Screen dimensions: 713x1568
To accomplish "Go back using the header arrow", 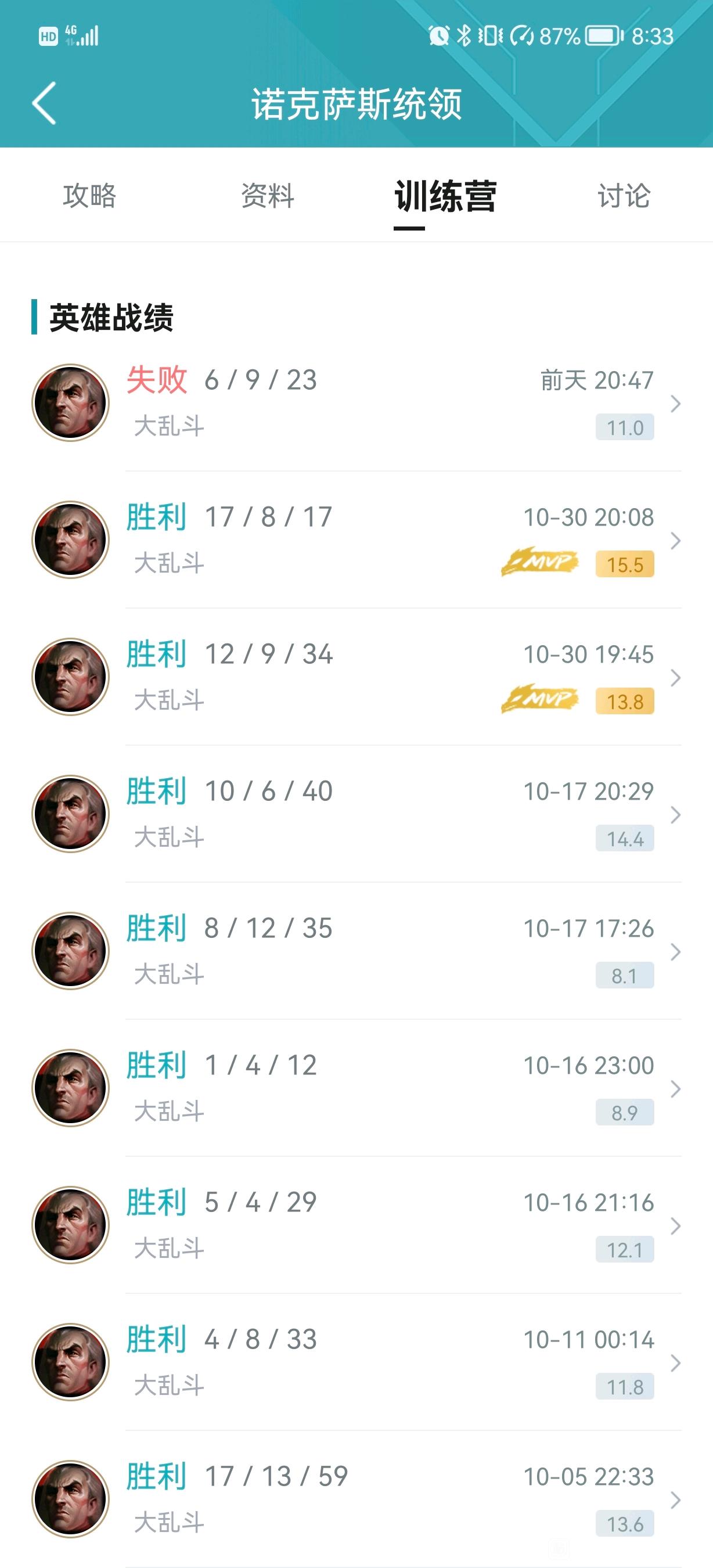I will pyautogui.click(x=44, y=103).
